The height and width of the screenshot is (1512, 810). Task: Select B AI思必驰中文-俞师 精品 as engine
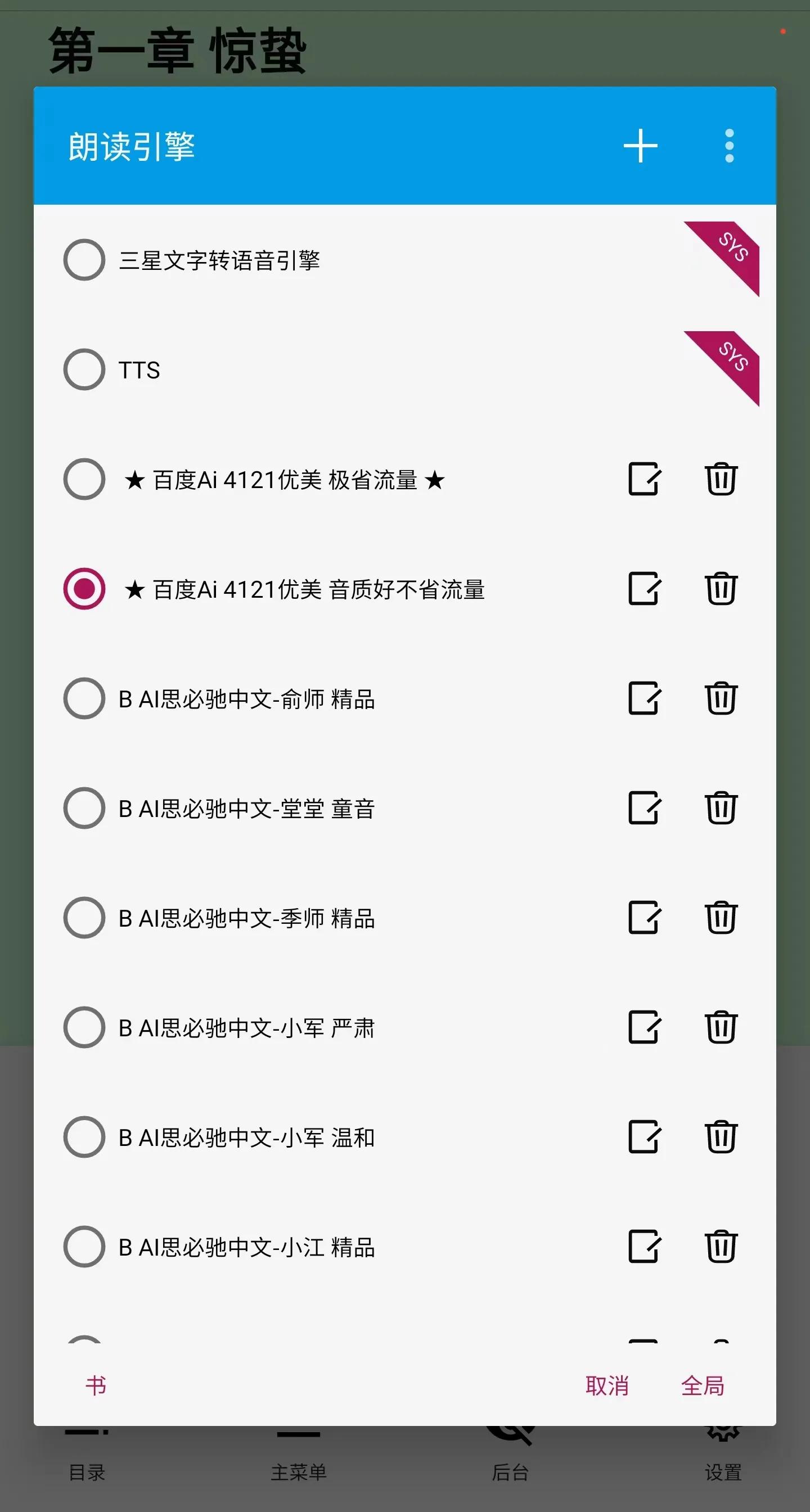83,698
